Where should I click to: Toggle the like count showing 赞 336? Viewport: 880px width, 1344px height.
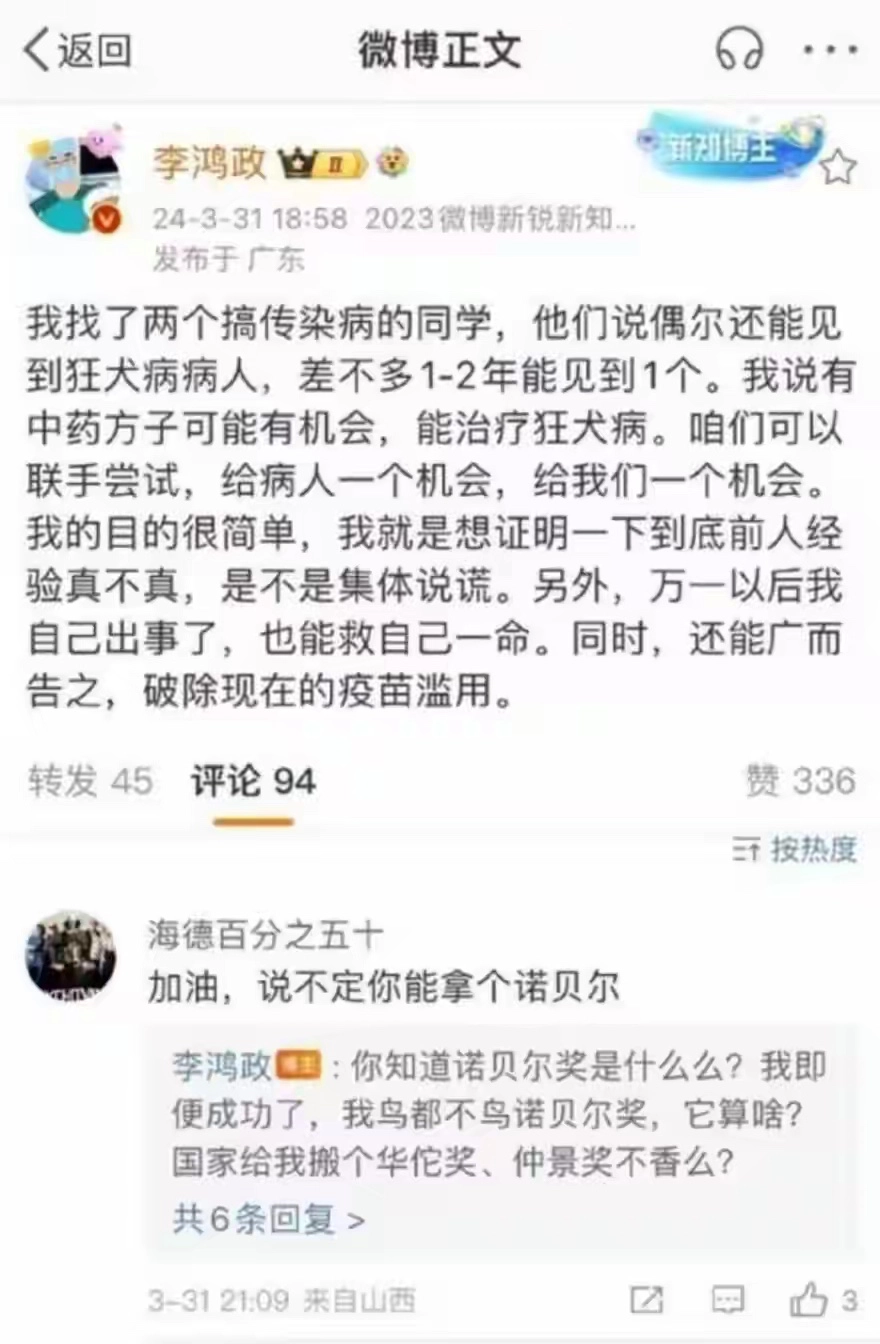tap(798, 781)
